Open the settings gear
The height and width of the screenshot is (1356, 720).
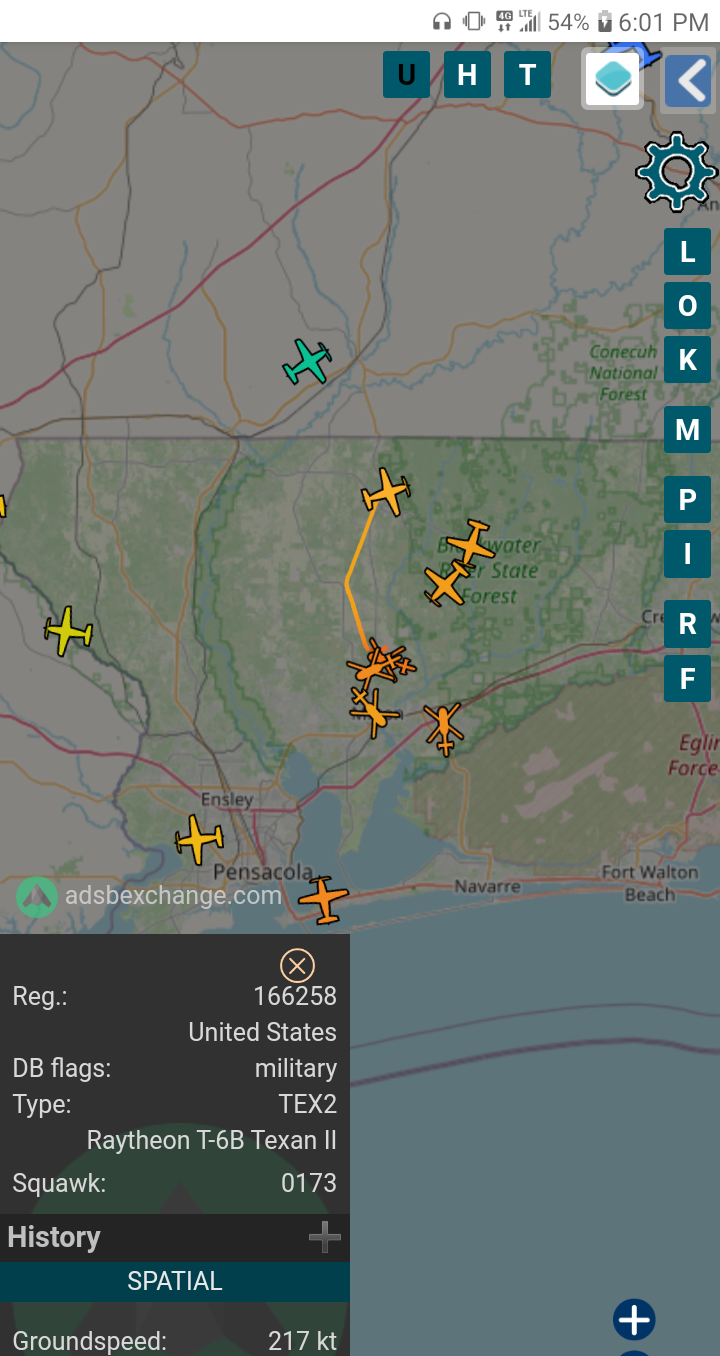pyautogui.click(x=677, y=171)
